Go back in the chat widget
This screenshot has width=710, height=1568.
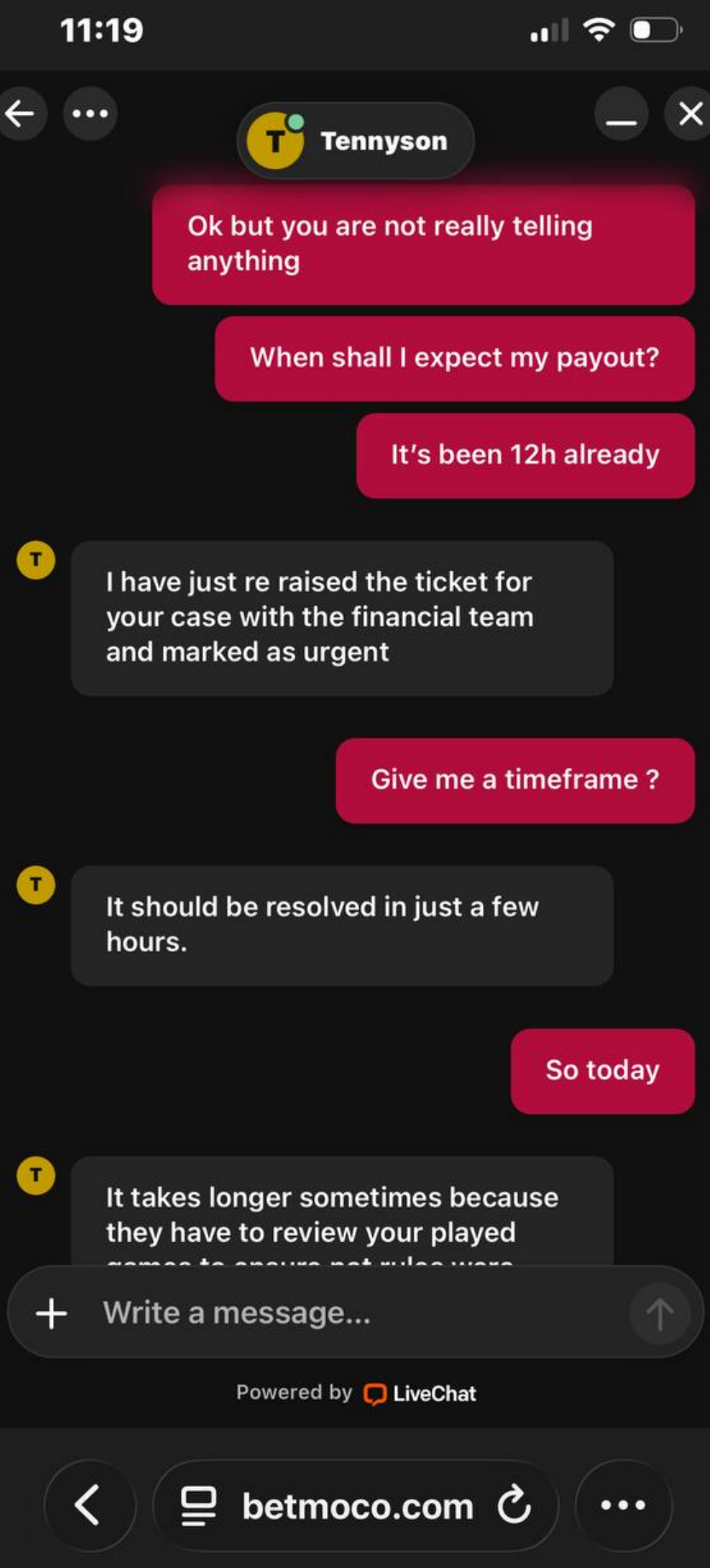point(20,114)
